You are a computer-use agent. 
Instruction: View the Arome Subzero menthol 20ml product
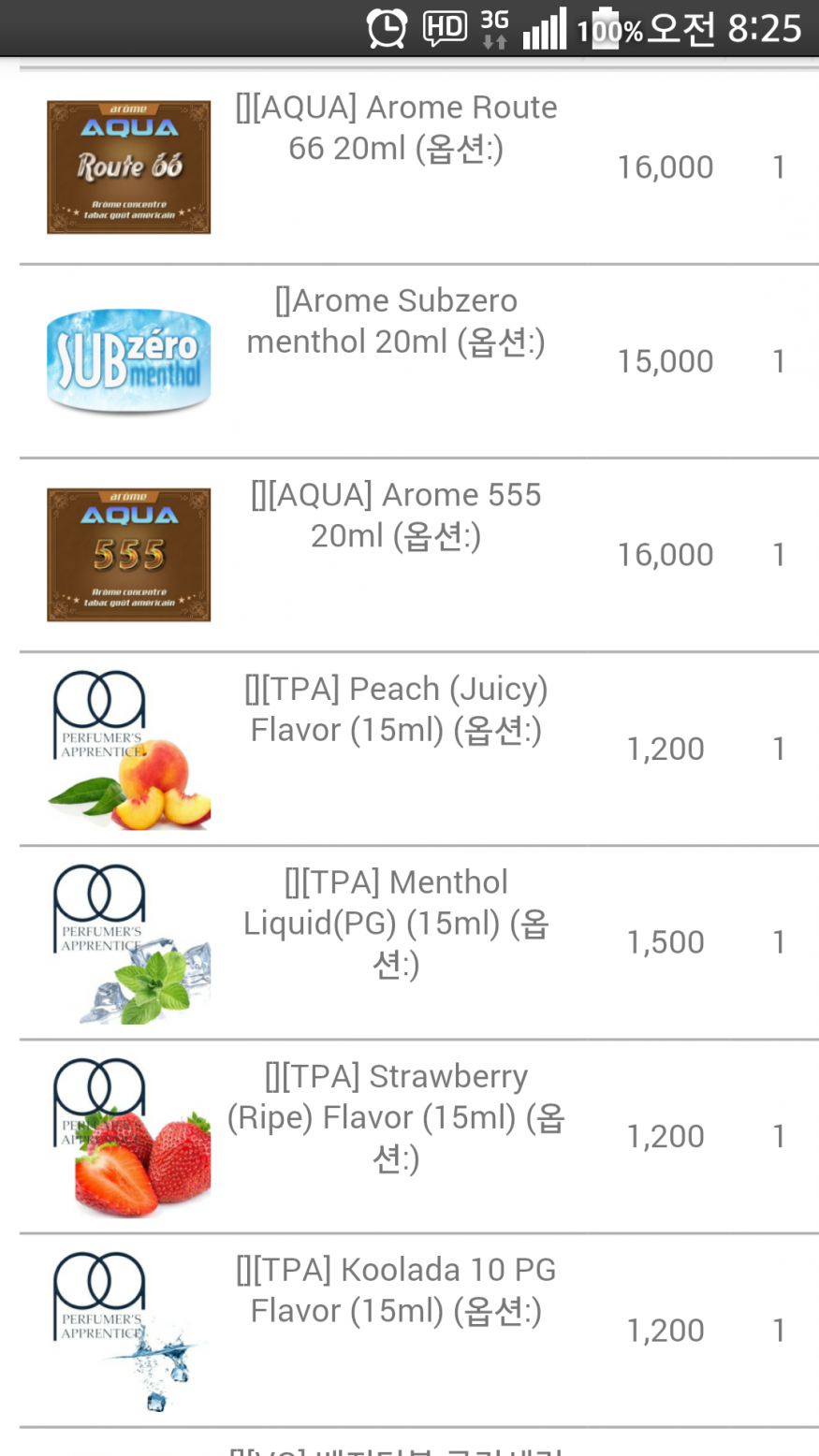(396, 322)
